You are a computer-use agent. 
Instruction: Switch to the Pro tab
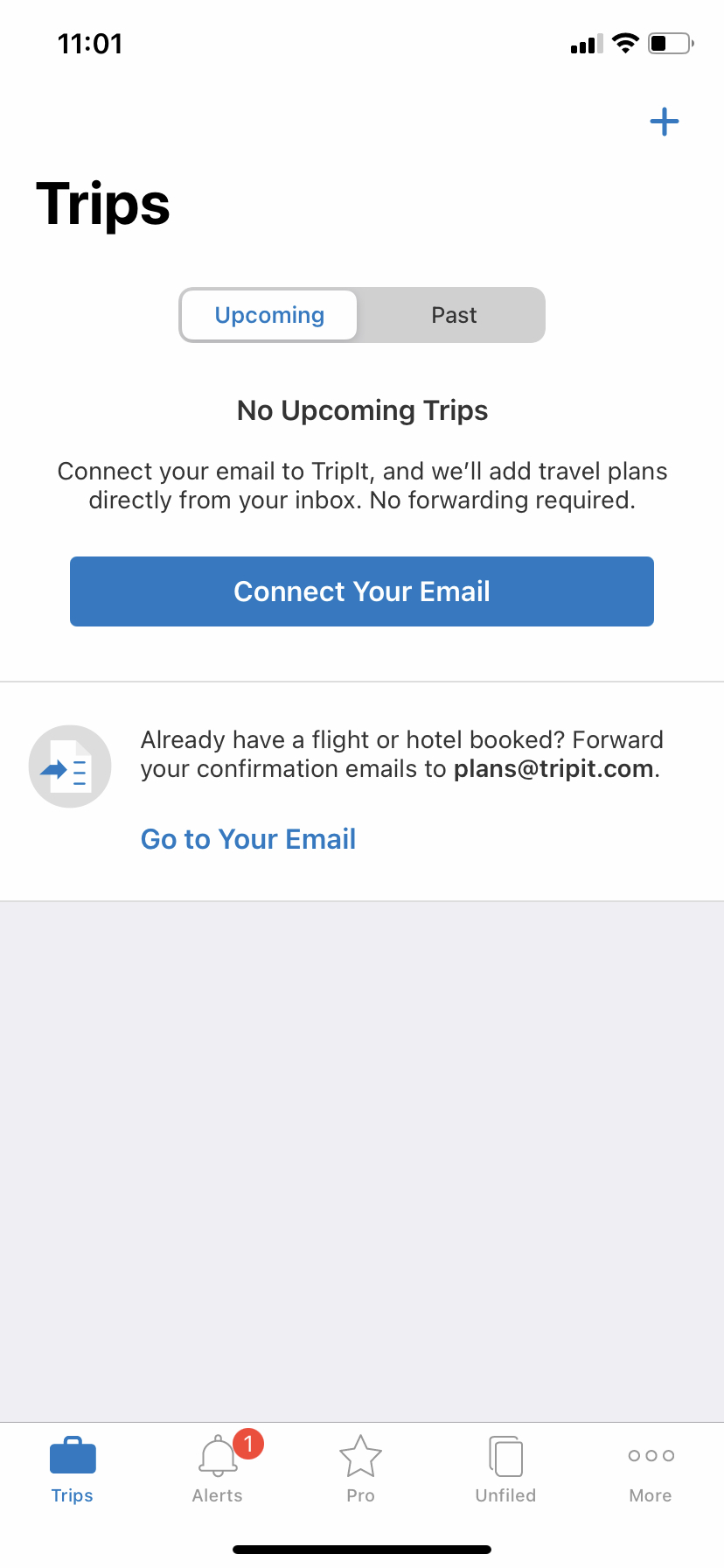(360, 1470)
